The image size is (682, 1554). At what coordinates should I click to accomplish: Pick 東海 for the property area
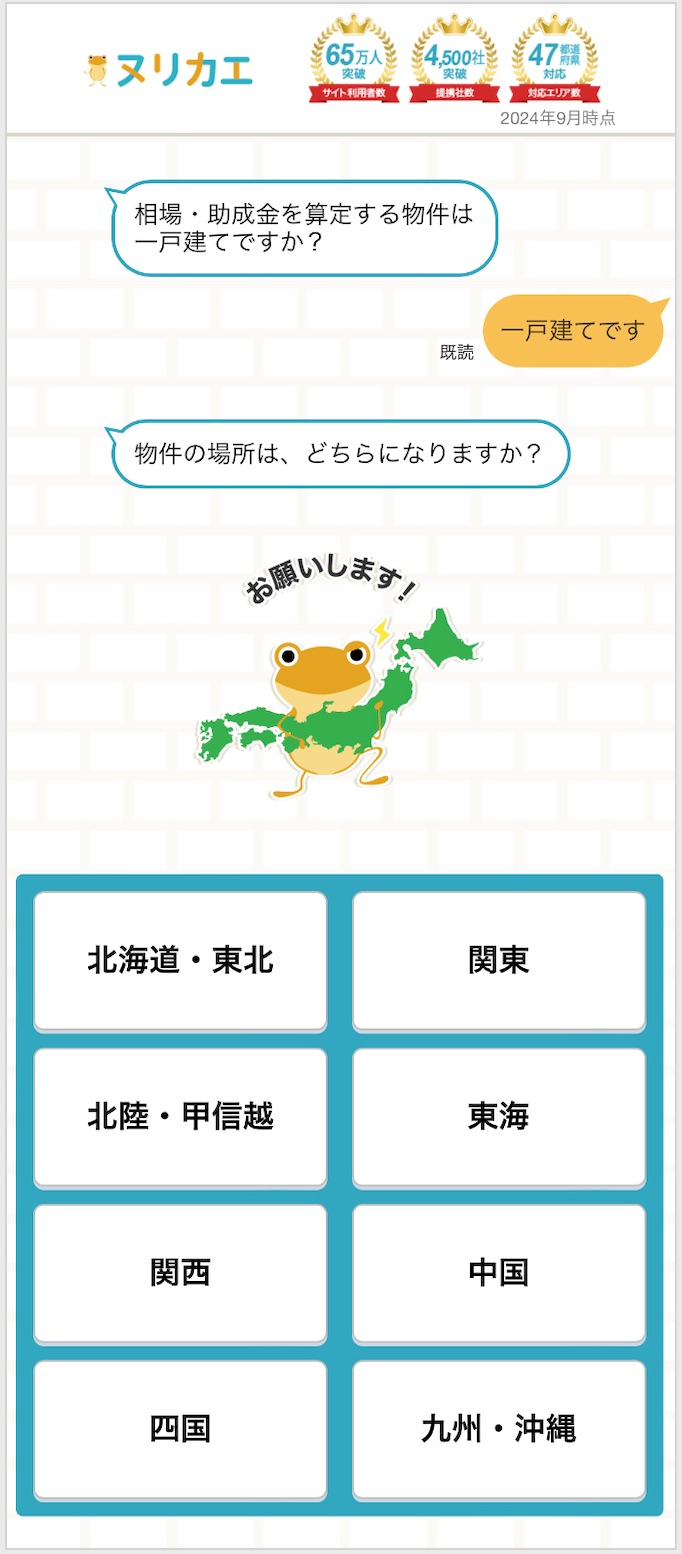[499, 1117]
